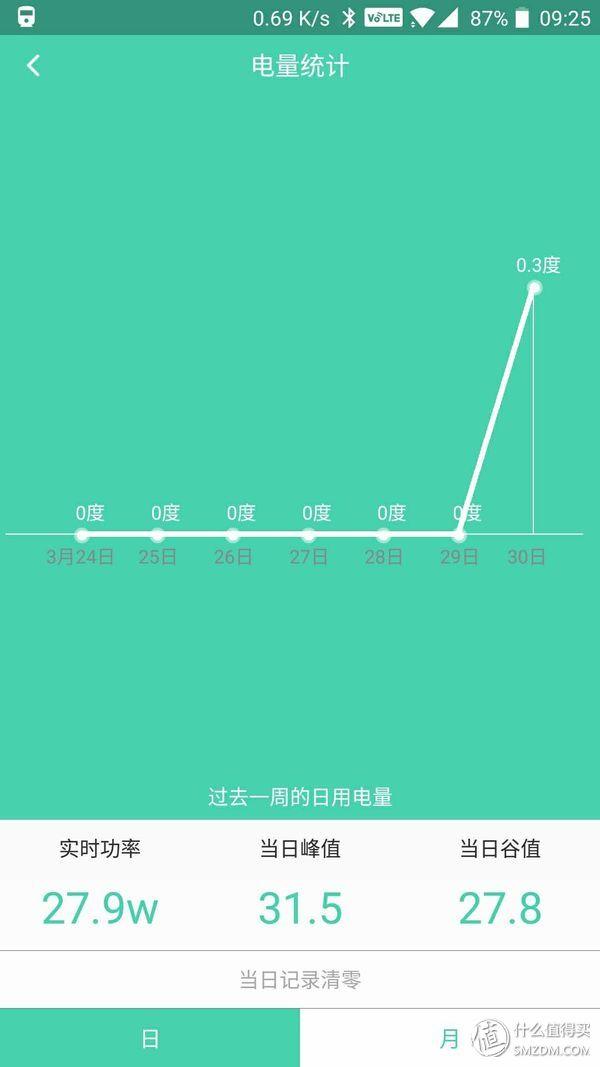The image size is (600, 1067).
Task: Switch to the 月 monthly tab
Action: [450, 1038]
